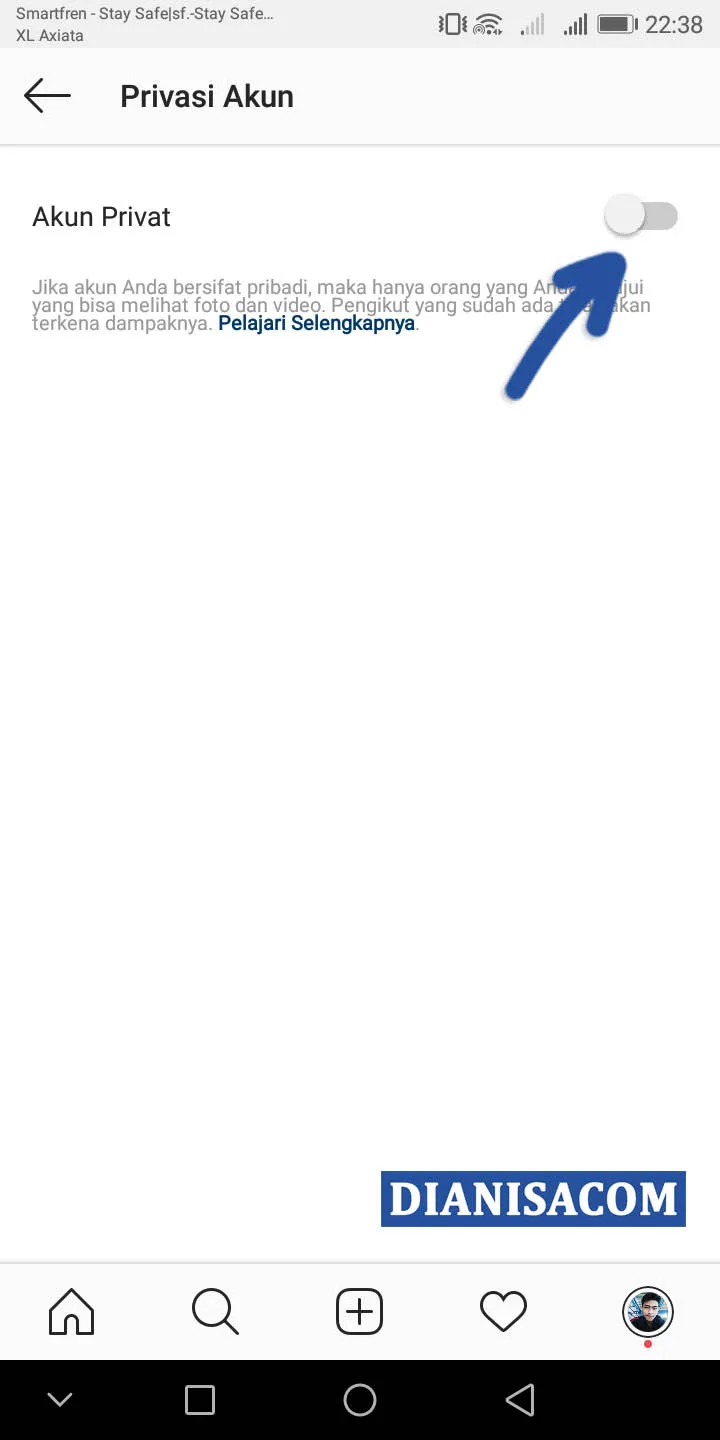
Task: Switch to the profile tab
Action: coord(647,1311)
